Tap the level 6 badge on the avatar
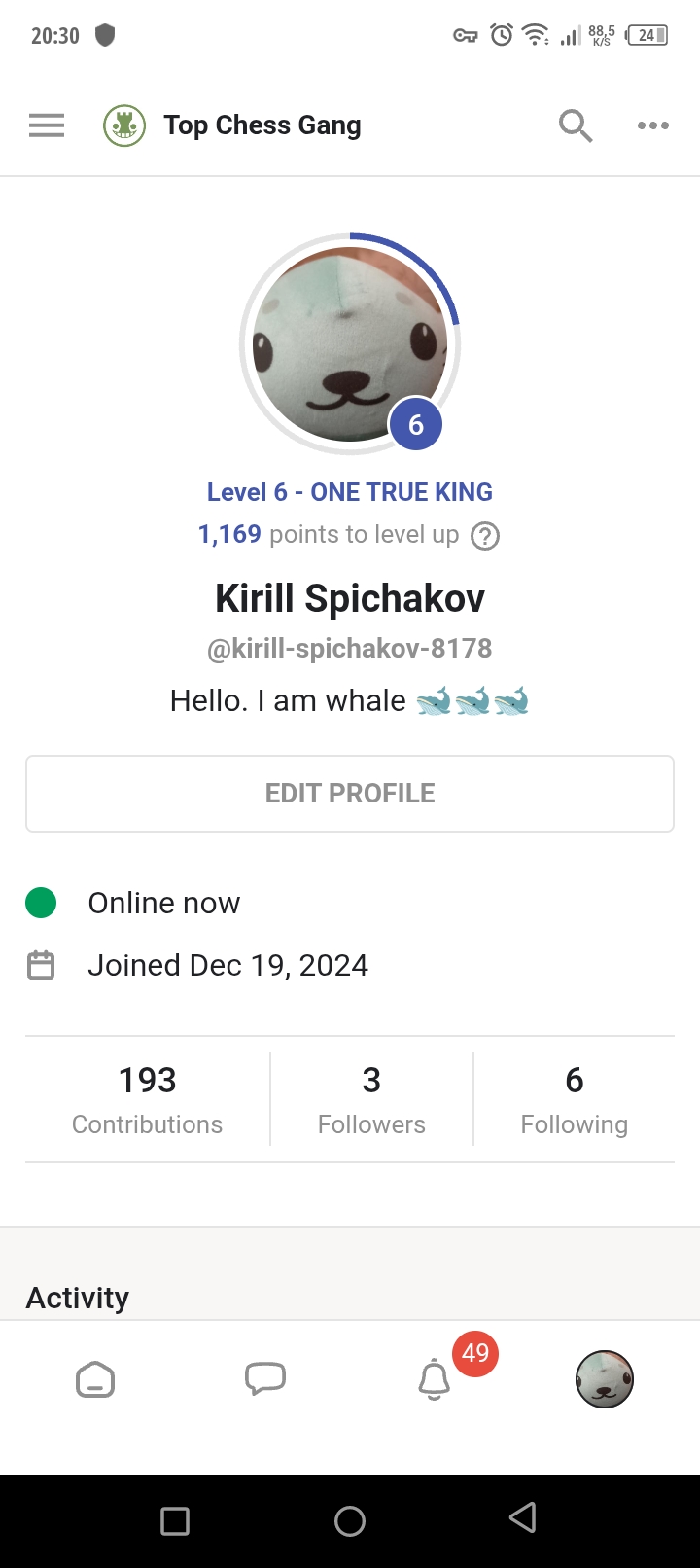This screenshot has height=1568, width=700. [416, 424]
